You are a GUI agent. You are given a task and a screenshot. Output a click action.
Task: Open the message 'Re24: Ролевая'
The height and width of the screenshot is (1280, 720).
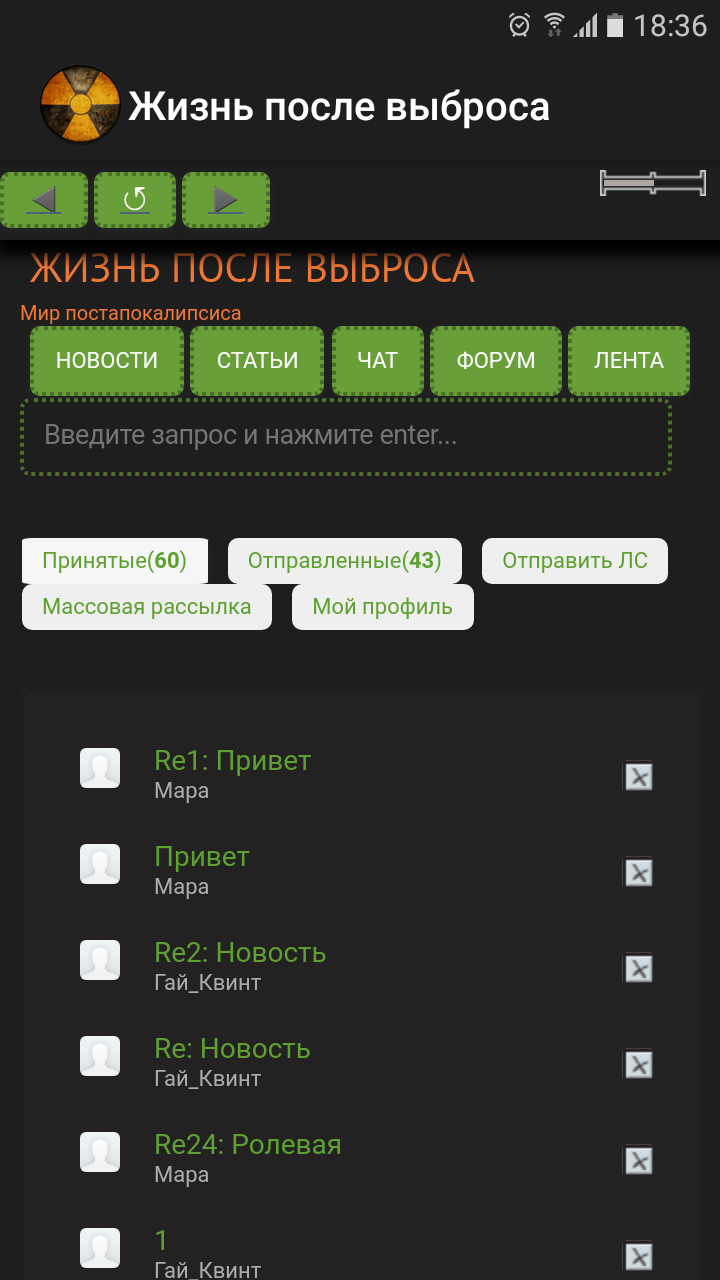[x=247, y=1145]
